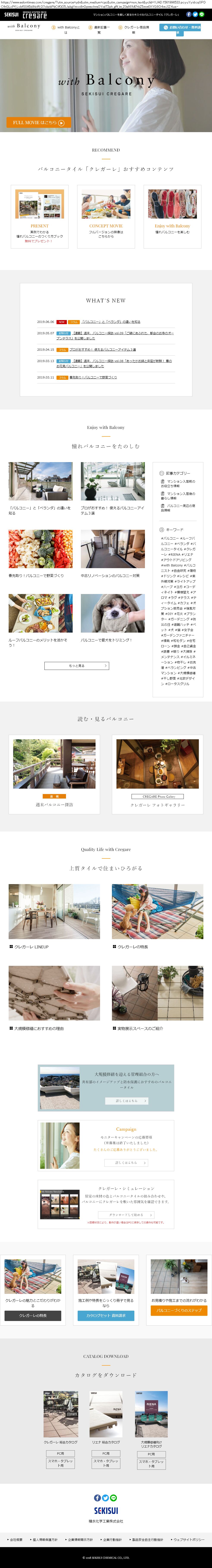Tap the blue カタログセット 資料請求 button
Image resolution: width=212 pixels, height=1568 pixels.
click(106, 1315)
